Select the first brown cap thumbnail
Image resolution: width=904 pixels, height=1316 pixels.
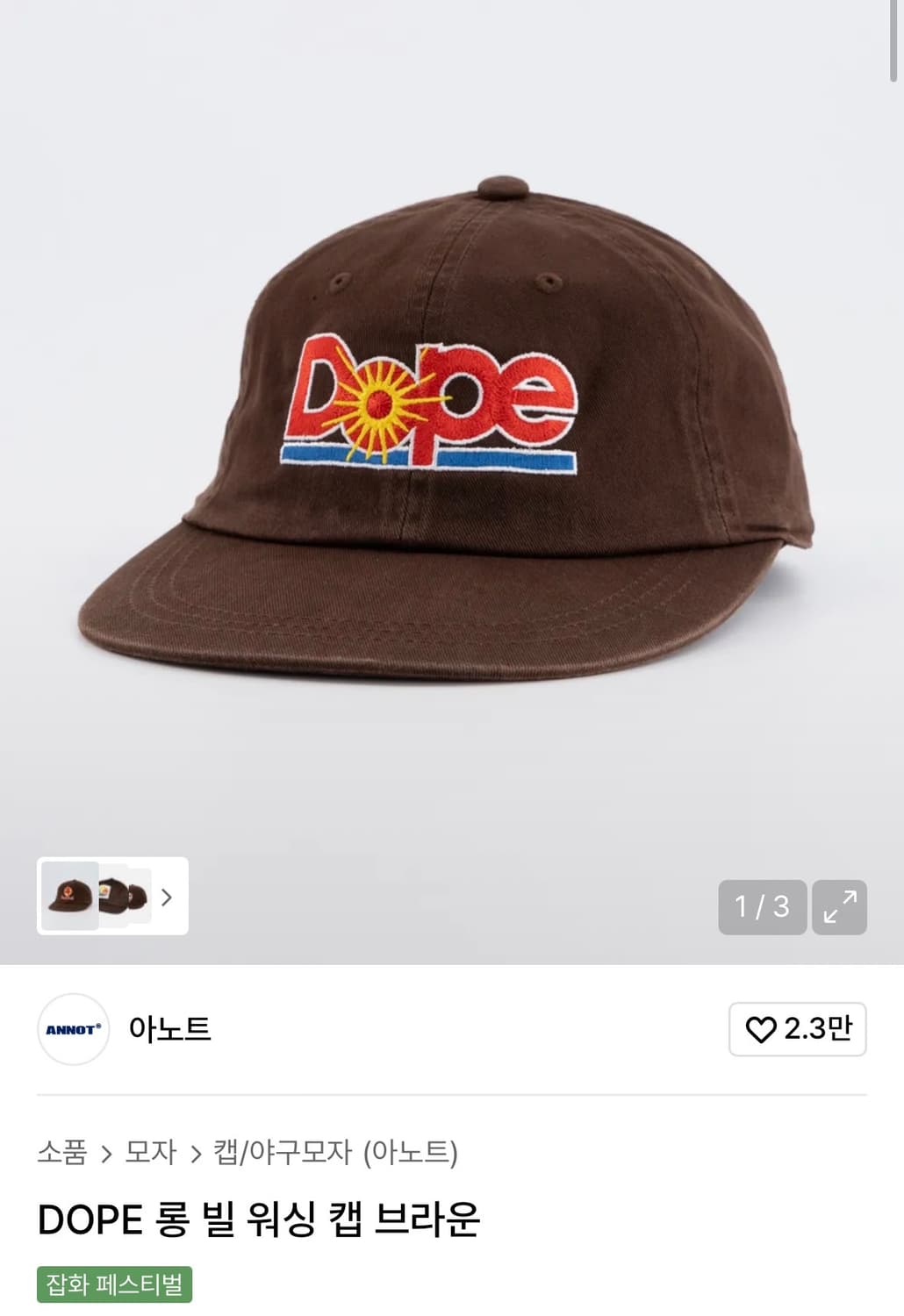click(x=68, y=896)
